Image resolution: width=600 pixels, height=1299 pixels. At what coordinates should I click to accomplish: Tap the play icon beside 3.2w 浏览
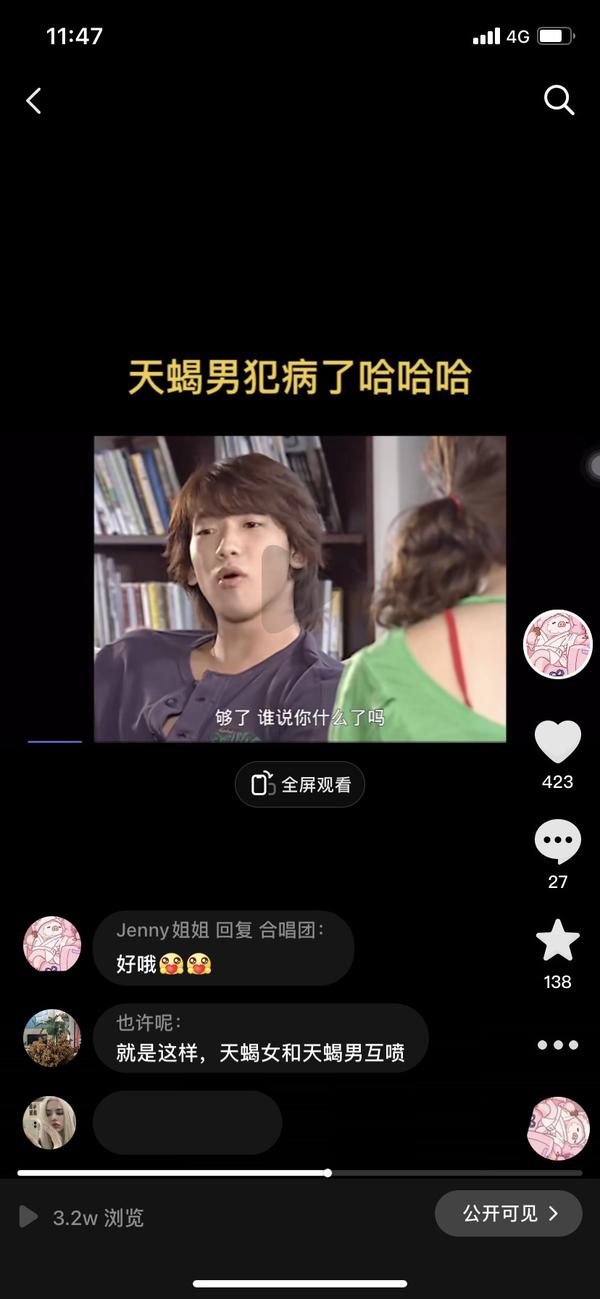29,1216
